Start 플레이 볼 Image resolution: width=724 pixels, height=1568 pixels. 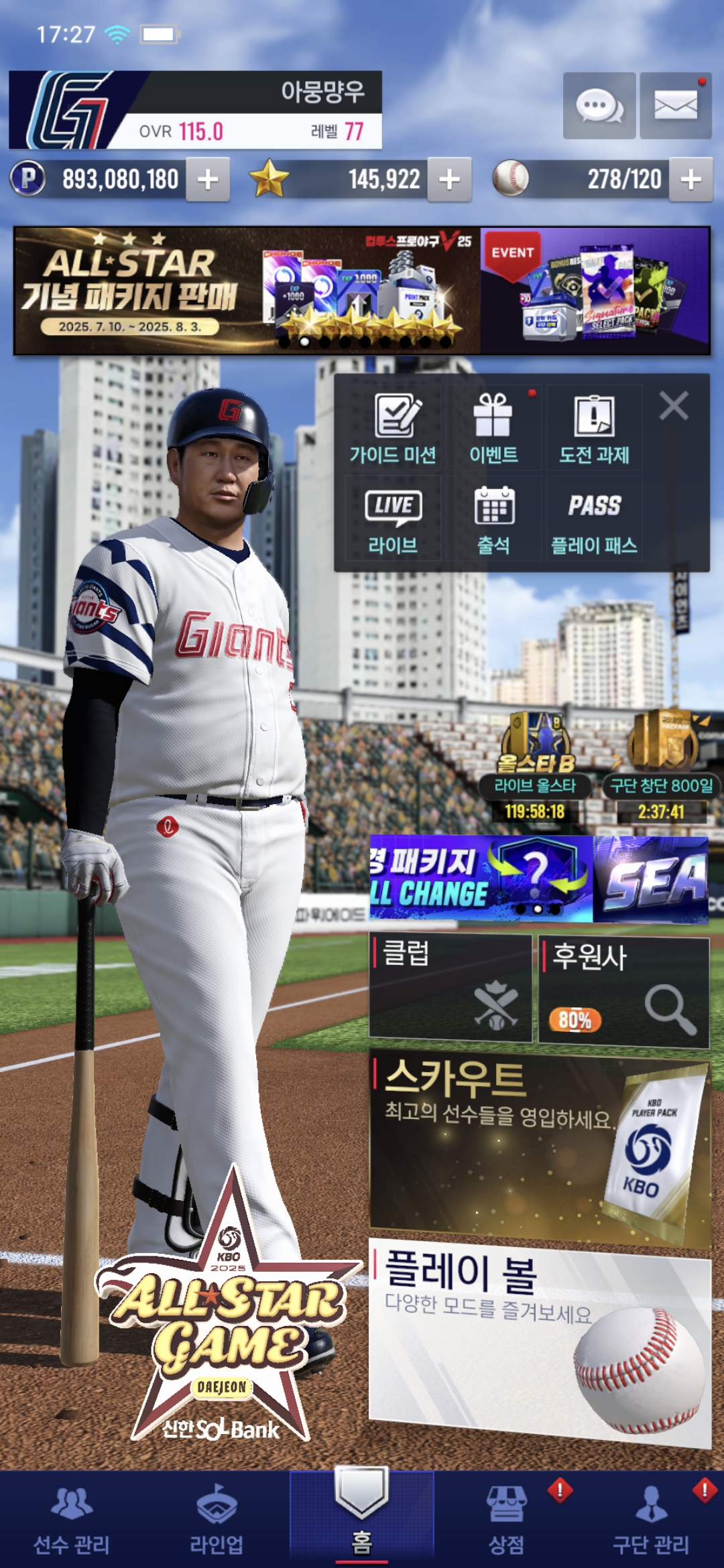coord(540,1340)
